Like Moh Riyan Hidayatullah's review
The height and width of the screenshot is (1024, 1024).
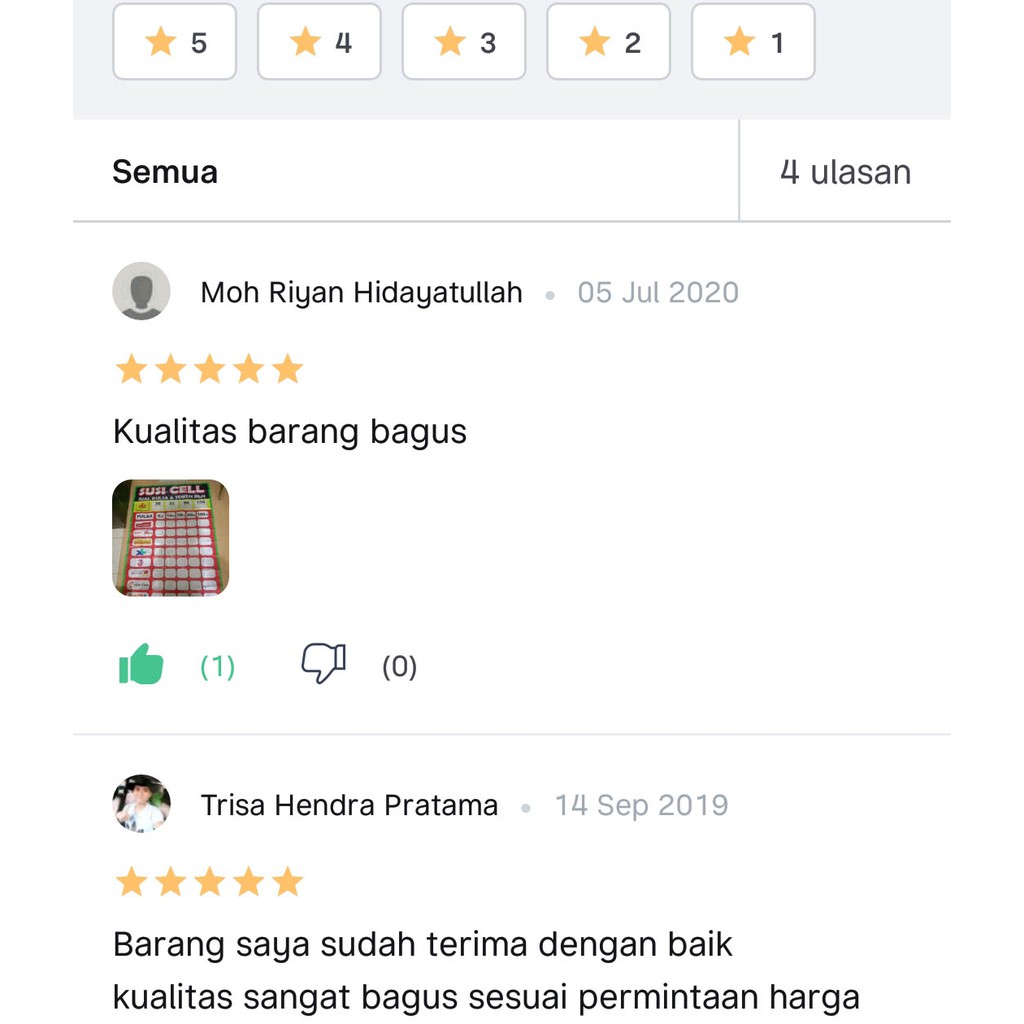pyautogui.click(x=142, y=665)
